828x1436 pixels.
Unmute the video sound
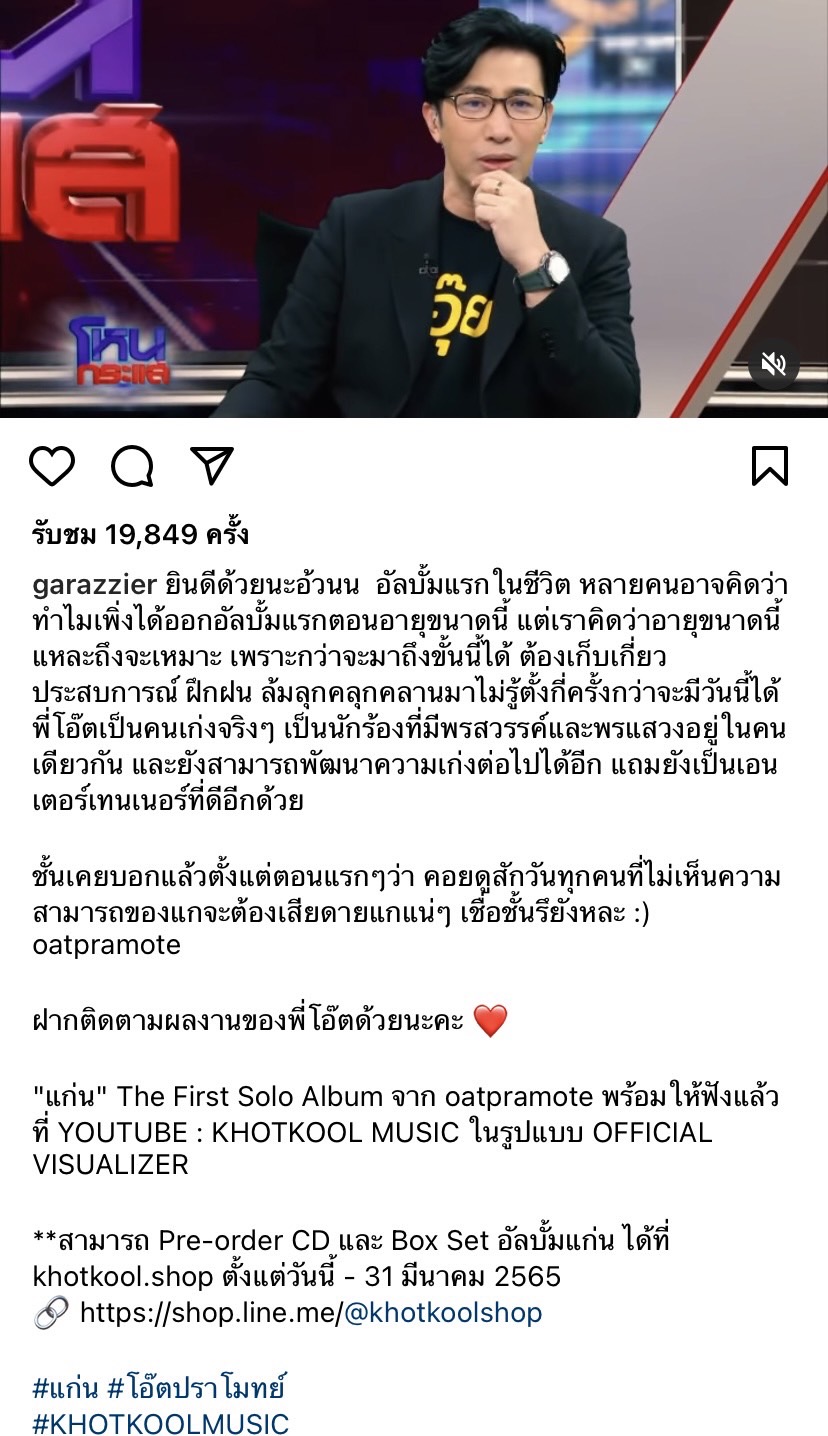point(774,364)
